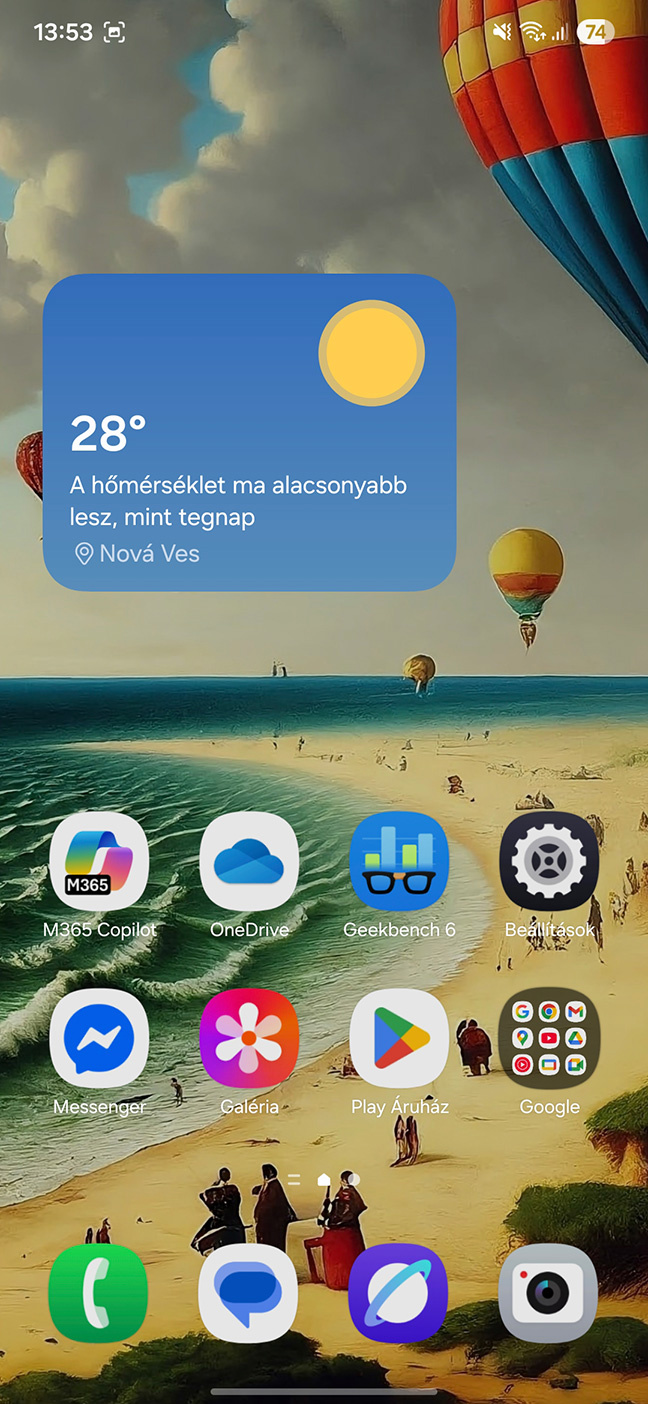Image resolution: width=648 pixels, height=1404 pixels.
Task: Open Beállítások settings app
Action: pos(549,861)
